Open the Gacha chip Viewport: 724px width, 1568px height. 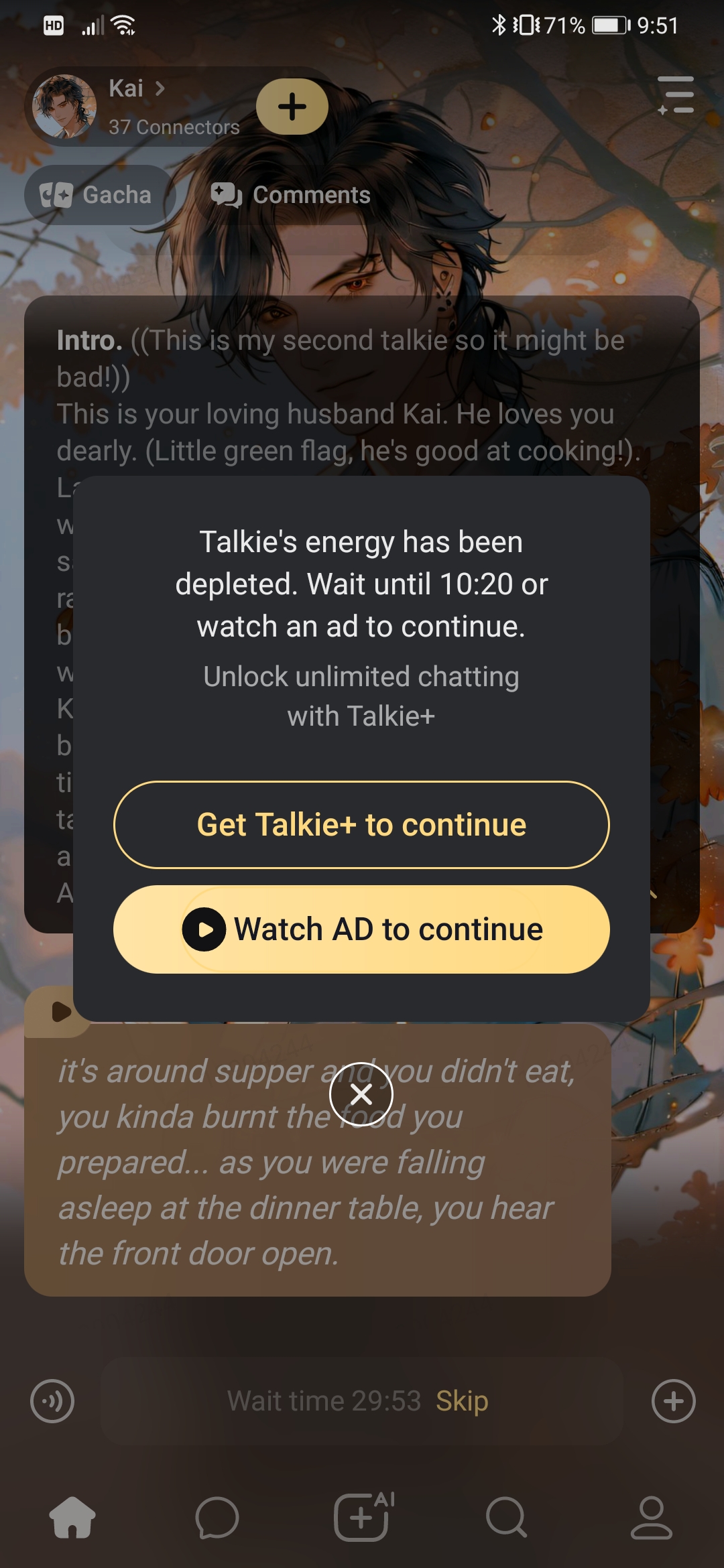click(x=99, y=195)
